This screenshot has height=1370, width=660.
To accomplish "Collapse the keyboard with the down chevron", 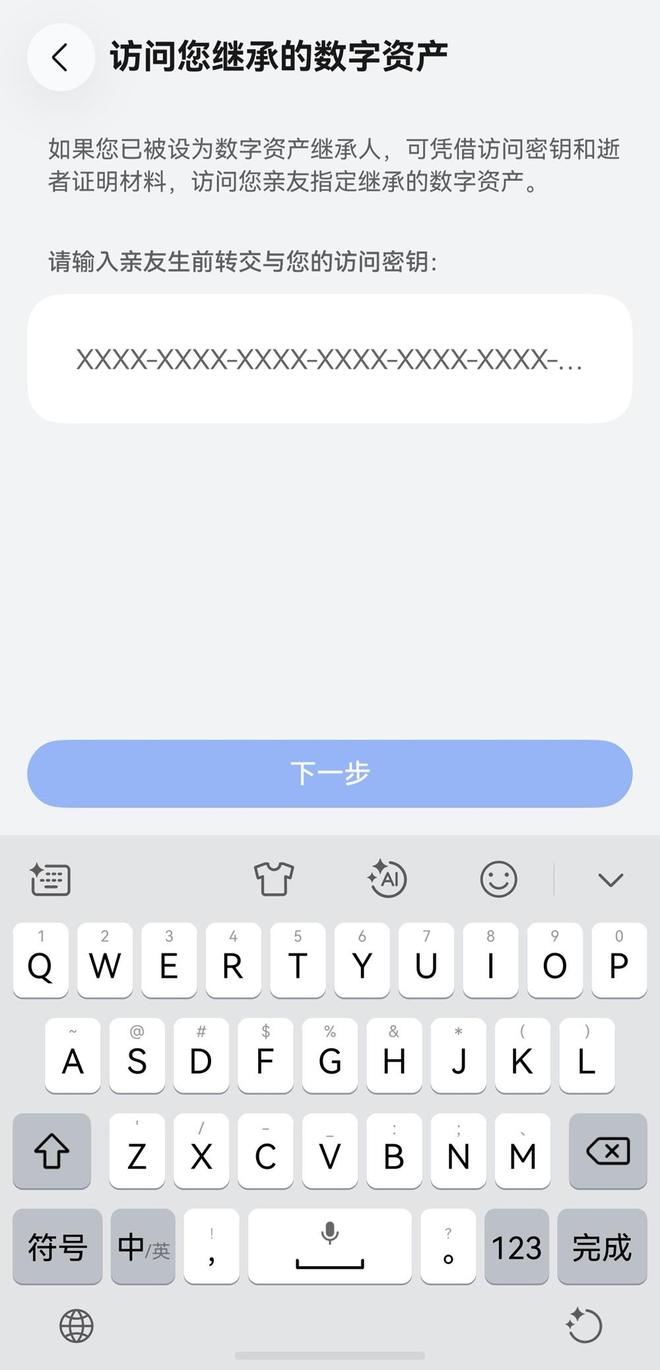I will pos(610,880).
